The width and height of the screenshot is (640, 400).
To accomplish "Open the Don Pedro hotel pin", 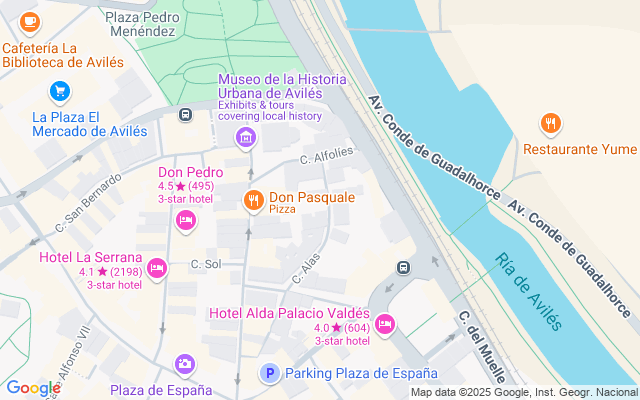I will 185,220.
